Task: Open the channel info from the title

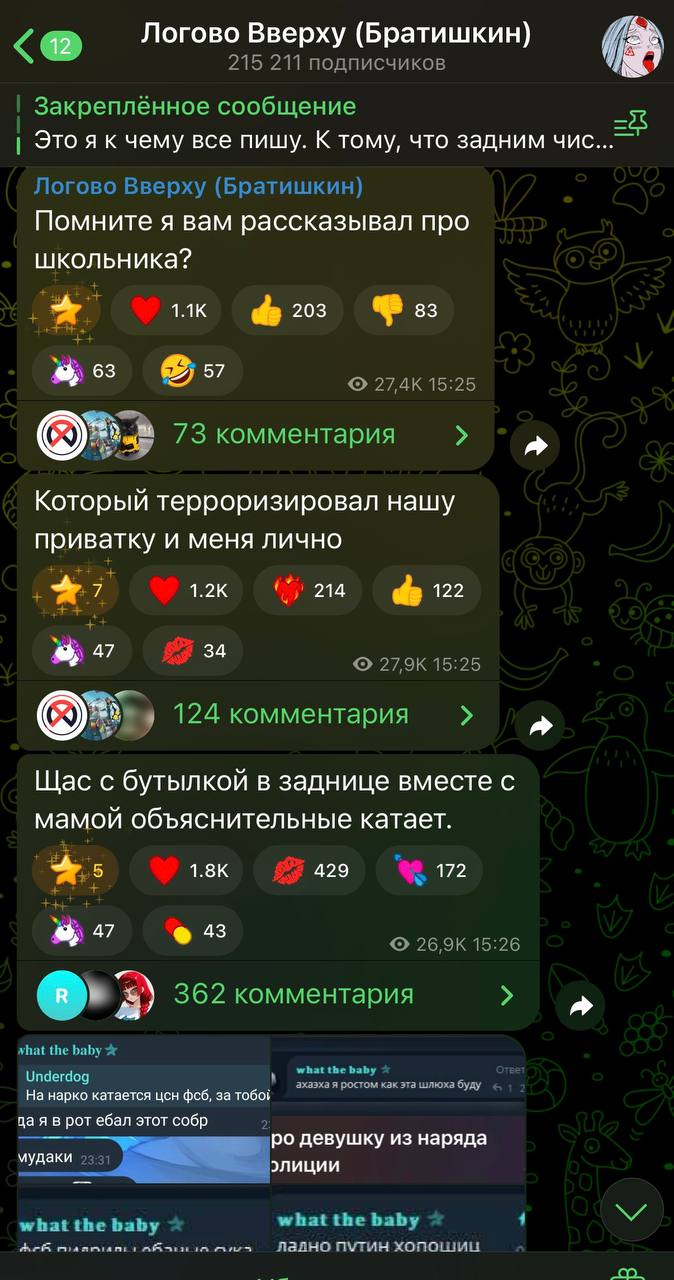Action: 336,45
